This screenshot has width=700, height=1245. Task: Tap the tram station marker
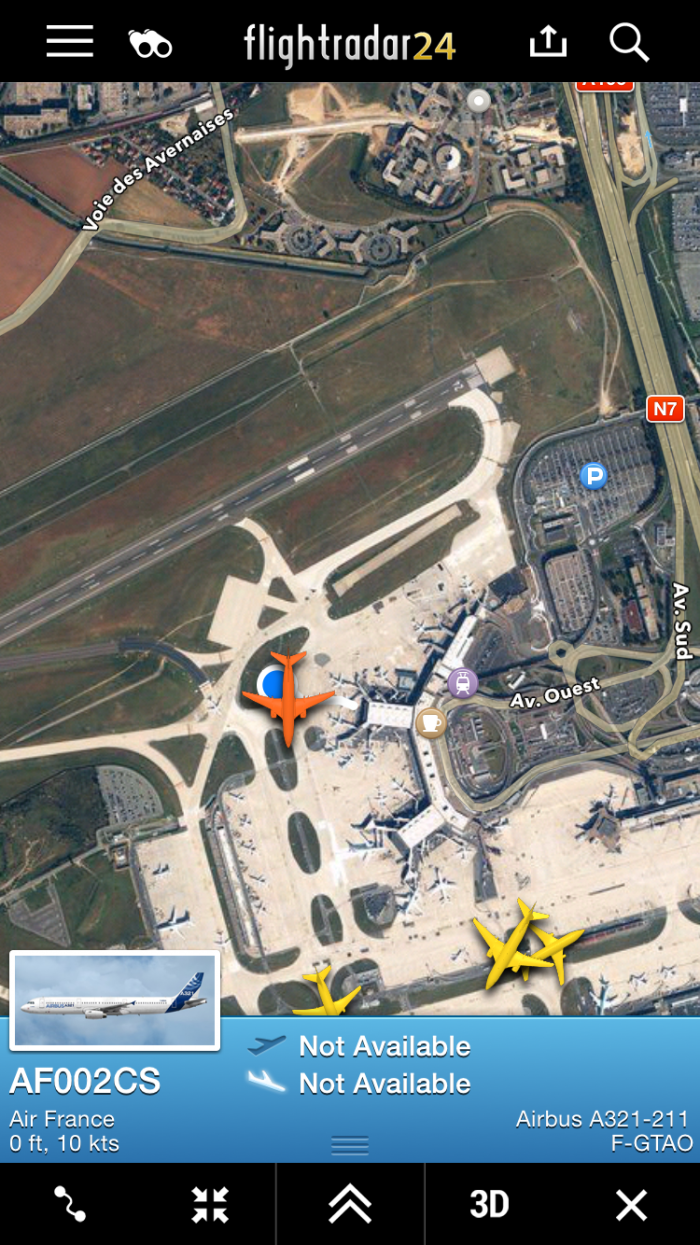[462, 683]
